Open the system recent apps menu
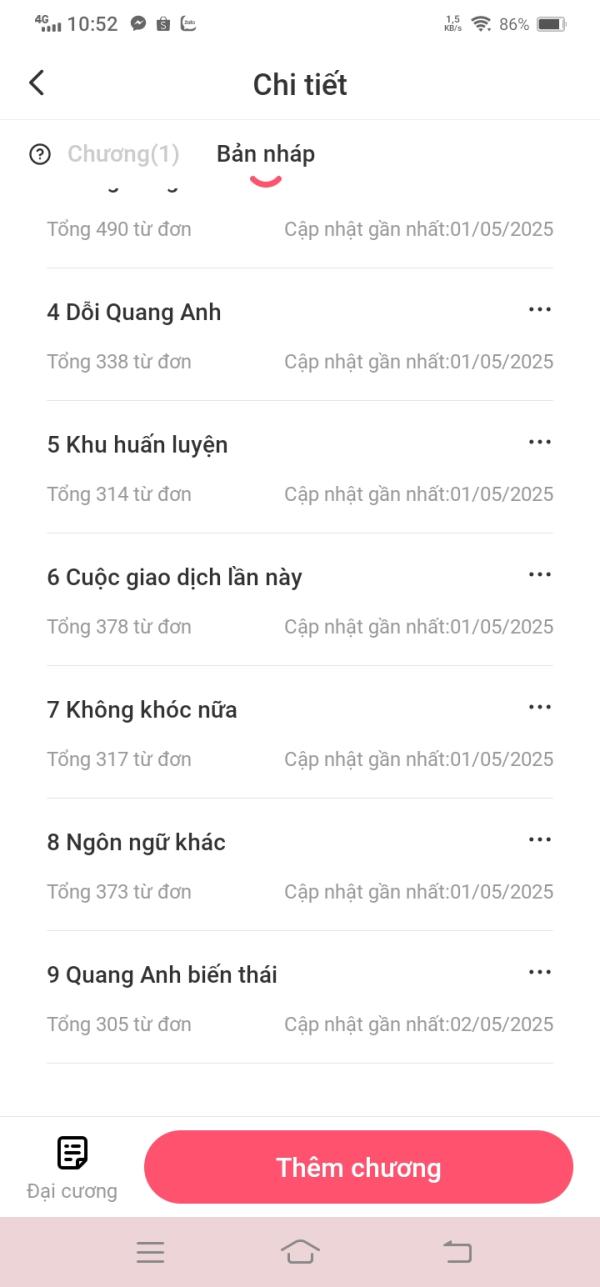Viewport: 600px width, 1287px height. (150, 1252)
